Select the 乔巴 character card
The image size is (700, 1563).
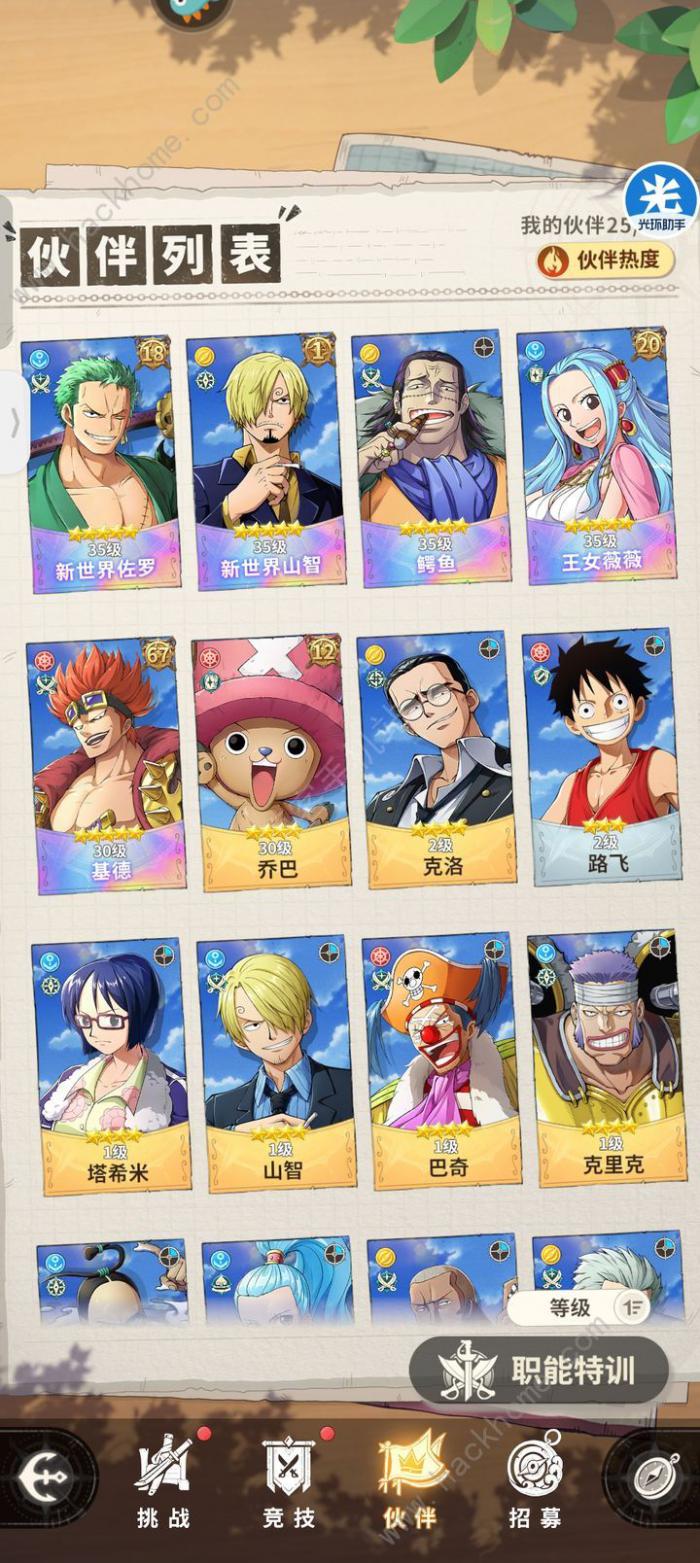pos(272,762)
